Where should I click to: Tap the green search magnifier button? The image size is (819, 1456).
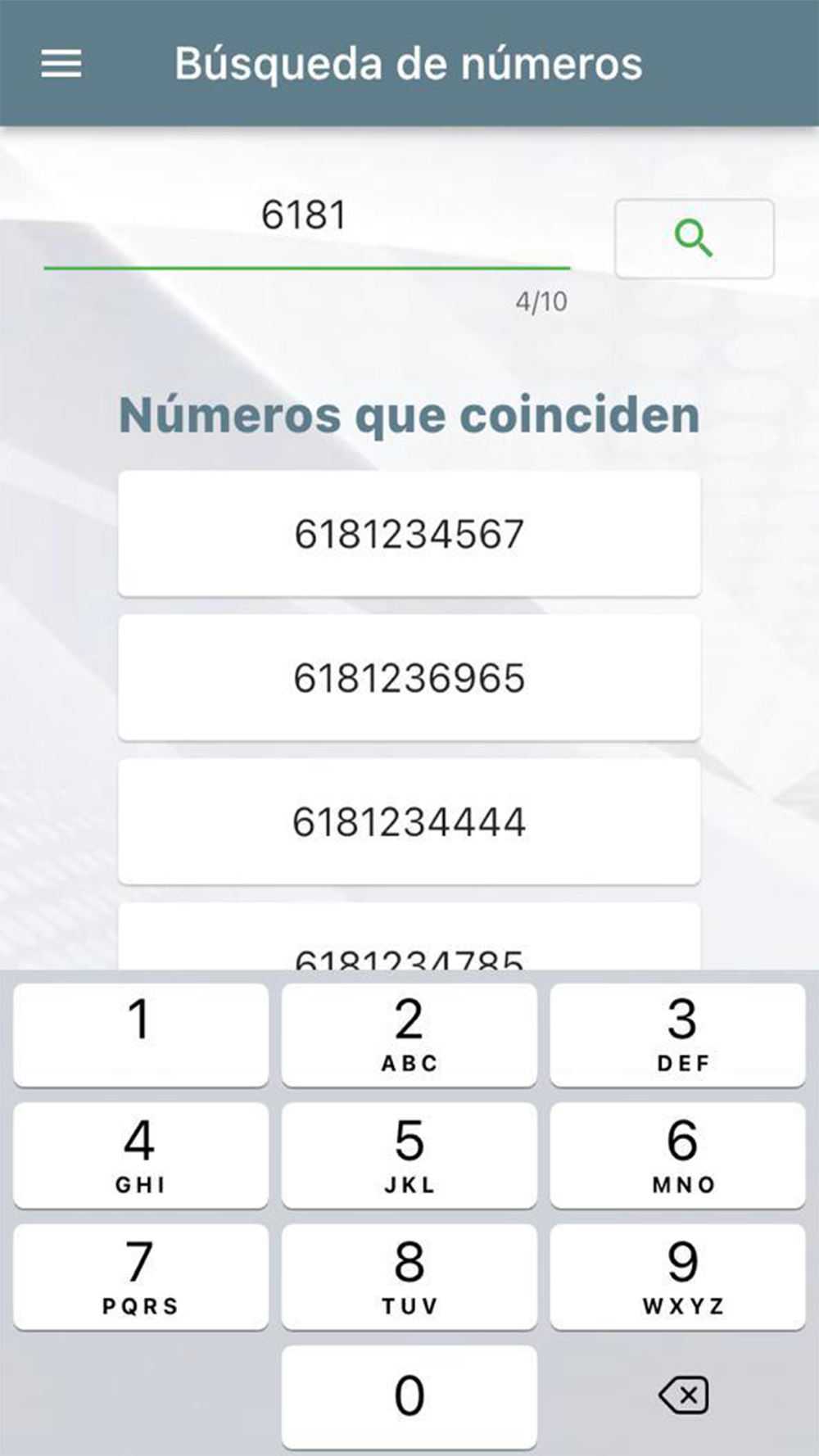pyautogui.click(x=695, y=238)
